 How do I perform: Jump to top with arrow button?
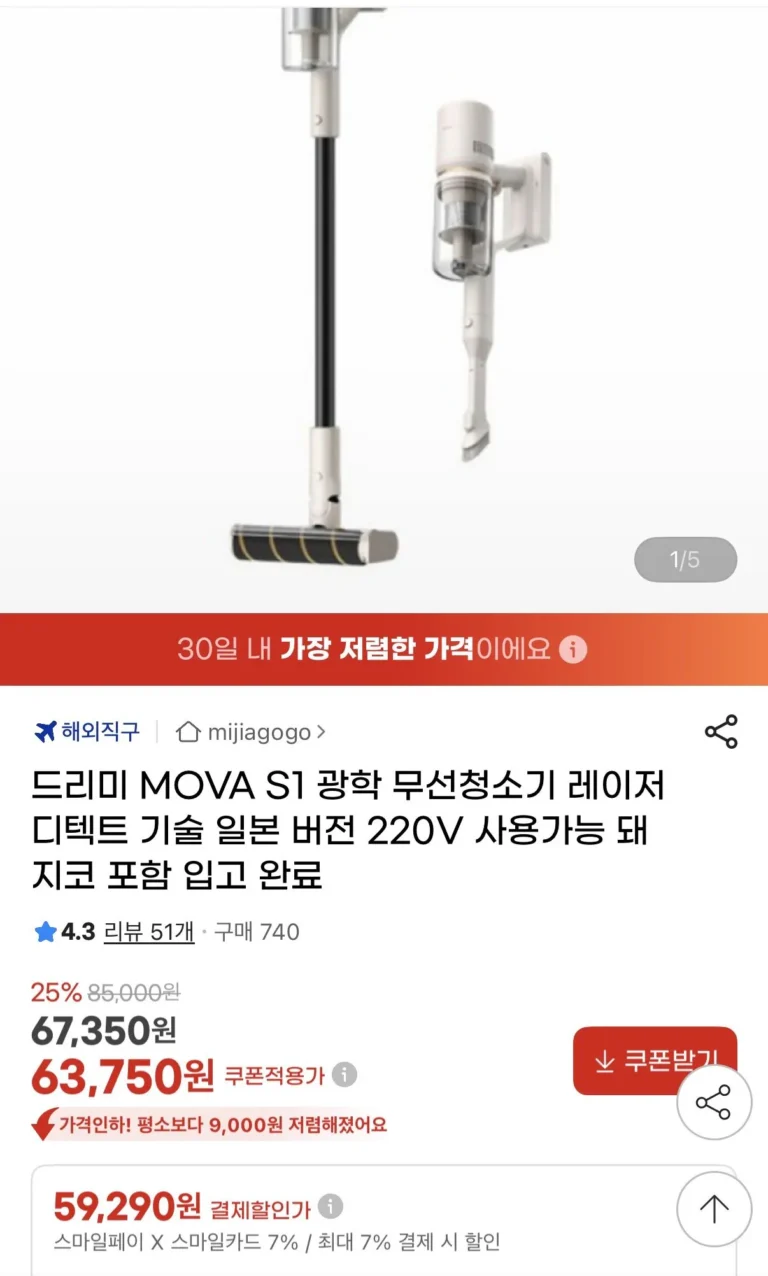(713, 1210)
